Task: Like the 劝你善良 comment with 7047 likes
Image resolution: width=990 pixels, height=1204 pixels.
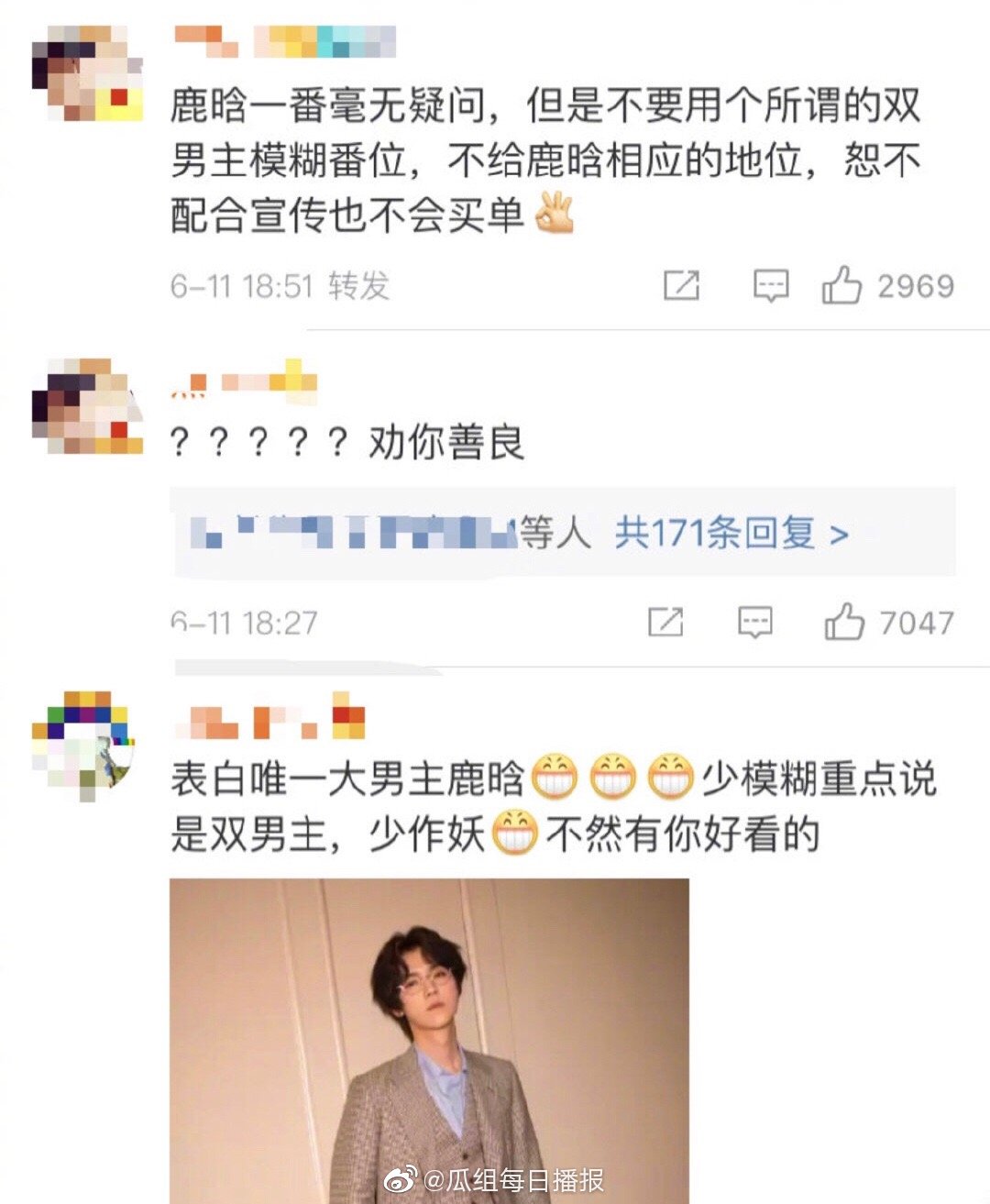Action: pyautogui.click(x=844, y=622)
